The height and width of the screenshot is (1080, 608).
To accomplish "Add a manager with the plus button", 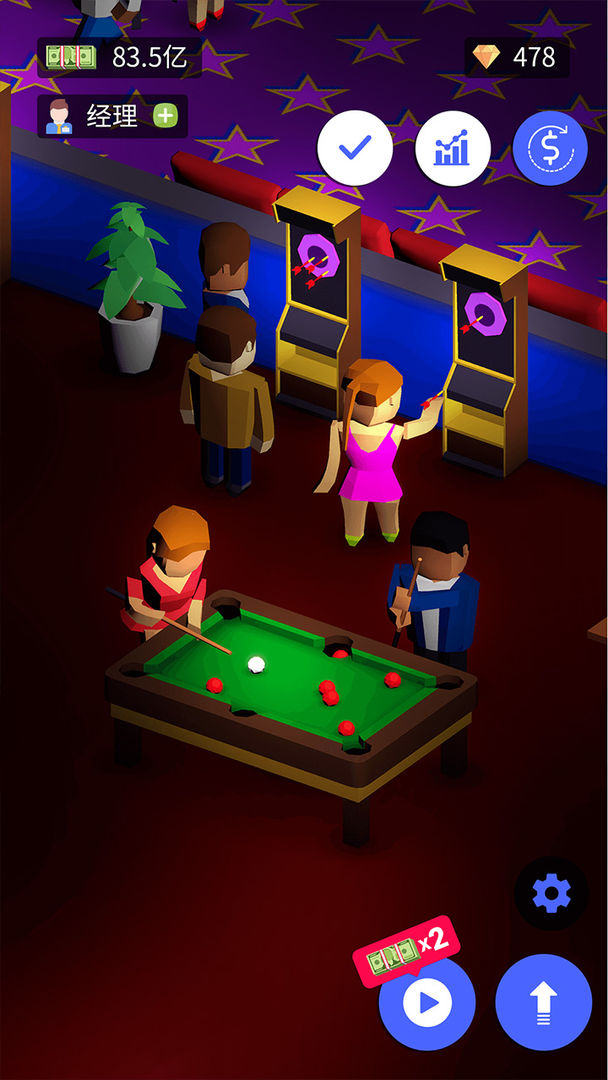I will tap(166, 116).
